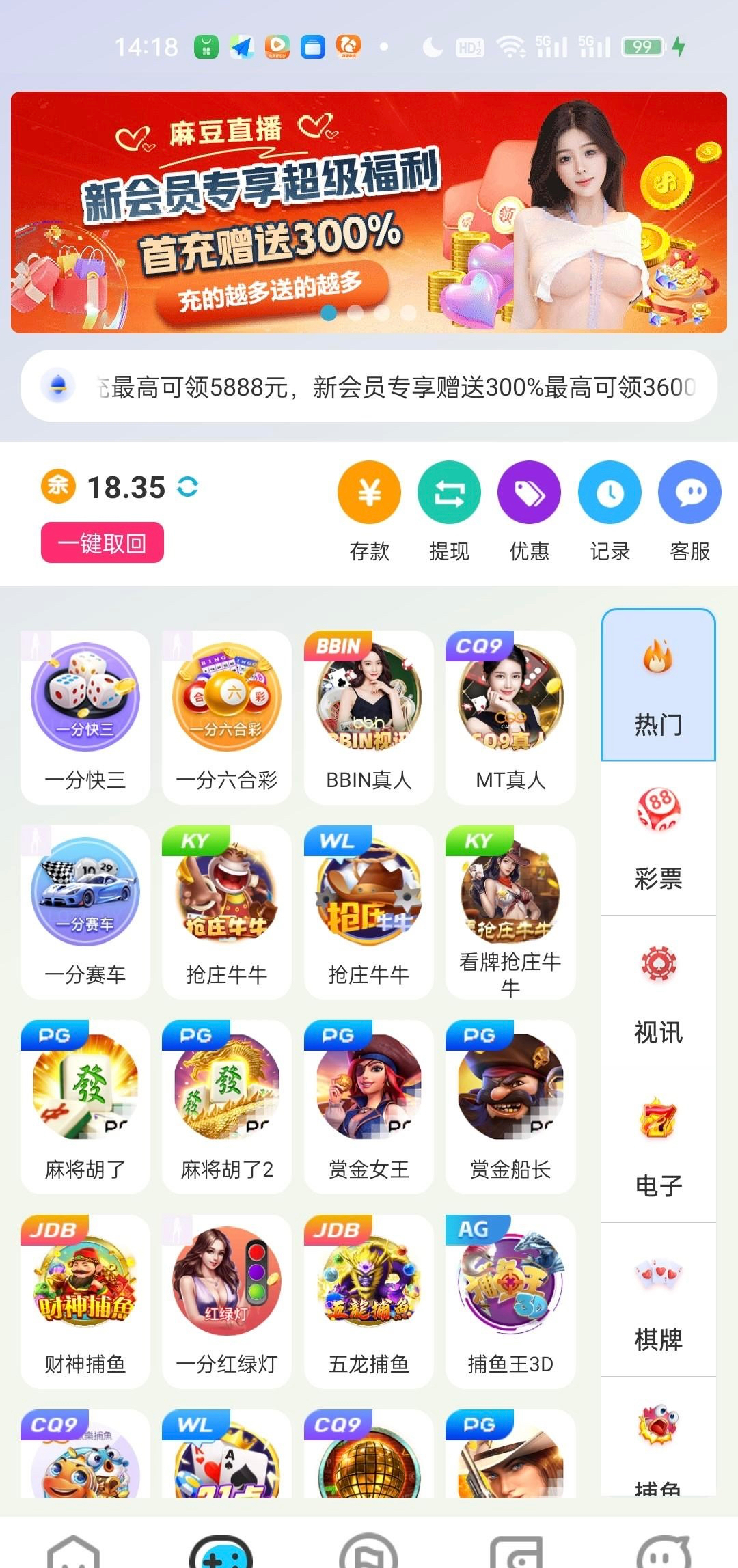Refresh the 18.35 balance

[187, 486]
